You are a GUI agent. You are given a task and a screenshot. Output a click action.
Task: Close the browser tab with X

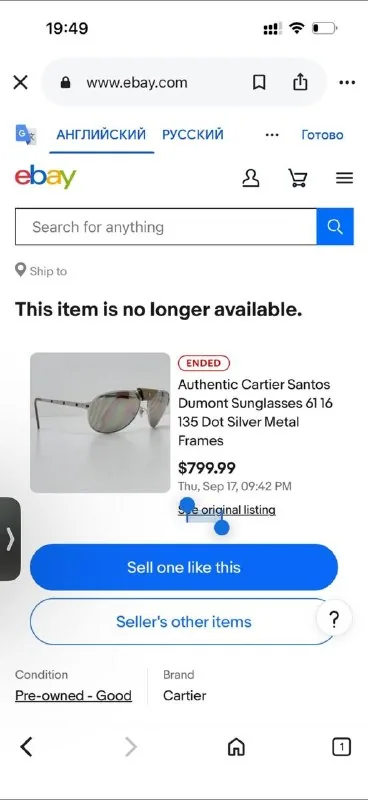coord(20,83)
